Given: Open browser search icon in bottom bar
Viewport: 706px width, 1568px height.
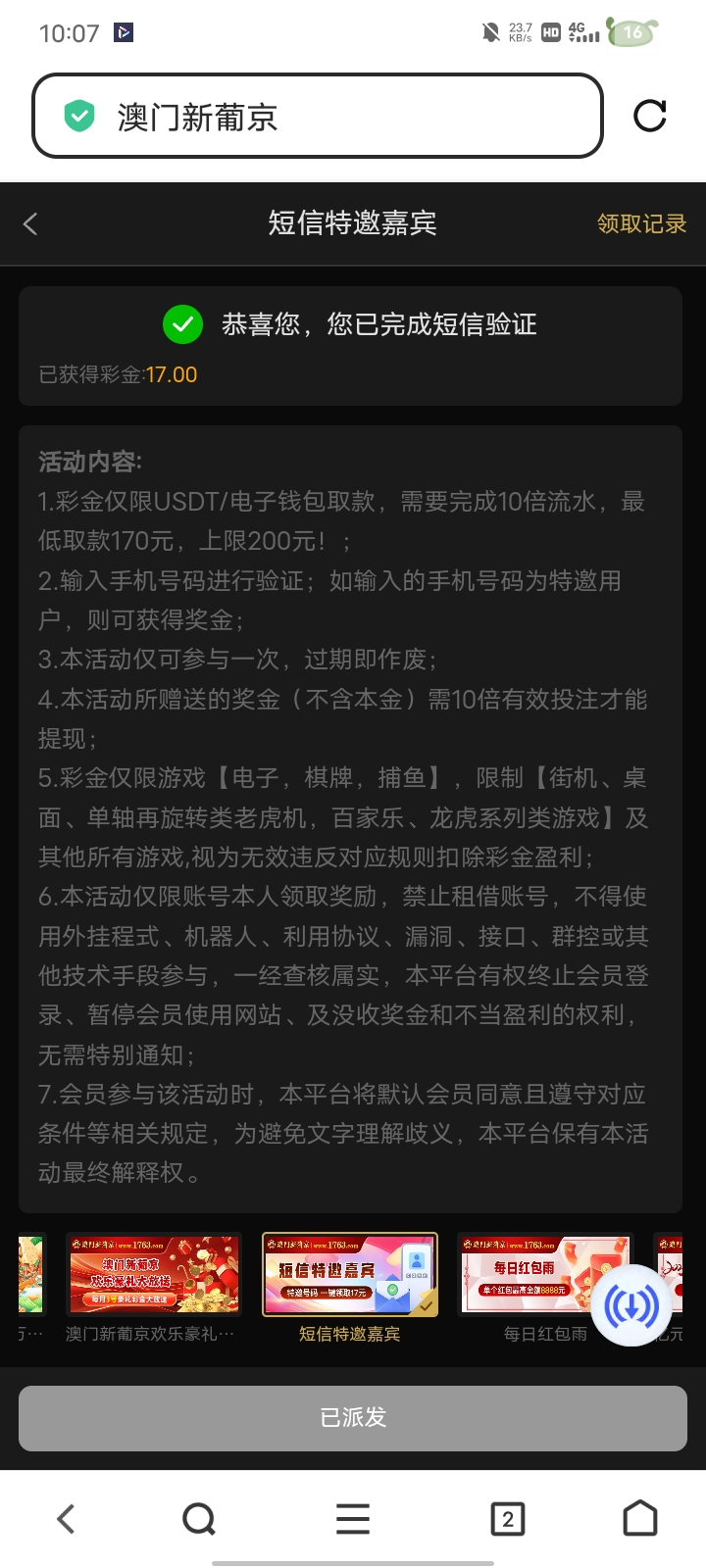Looking at the screenshot, I should click(x=199, y=1519).
